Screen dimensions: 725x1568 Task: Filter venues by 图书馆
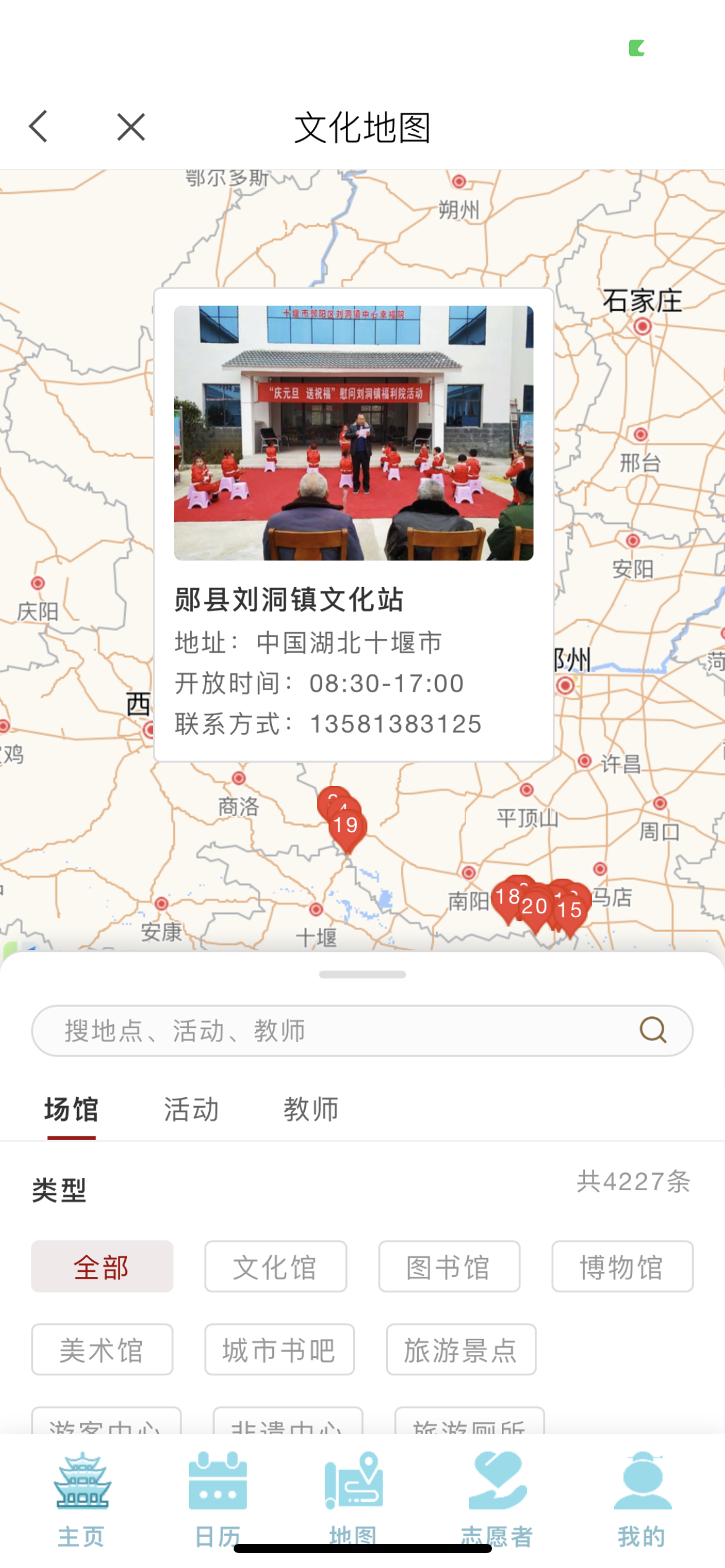[449, 1266]
